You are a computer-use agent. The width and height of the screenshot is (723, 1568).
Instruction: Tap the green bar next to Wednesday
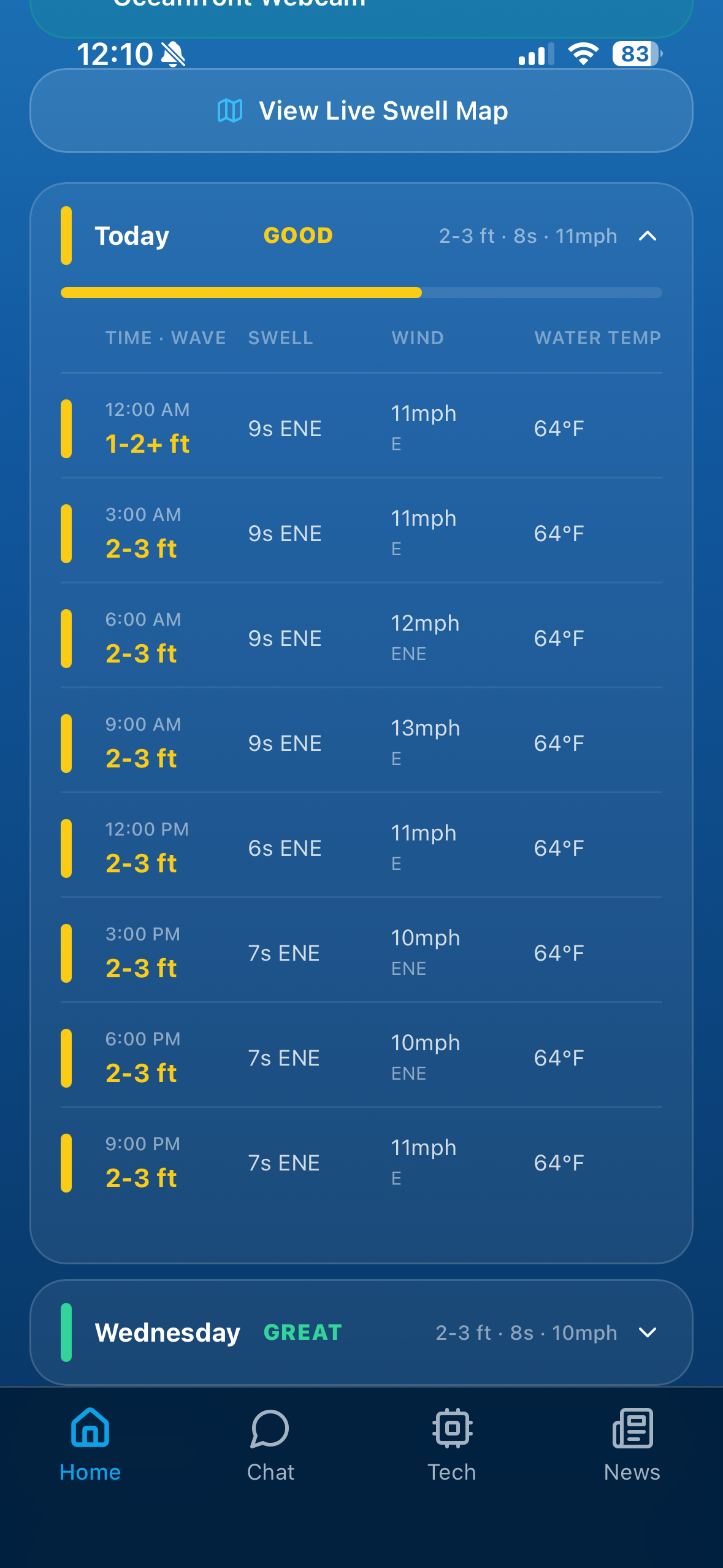[x=67, y=1332]
